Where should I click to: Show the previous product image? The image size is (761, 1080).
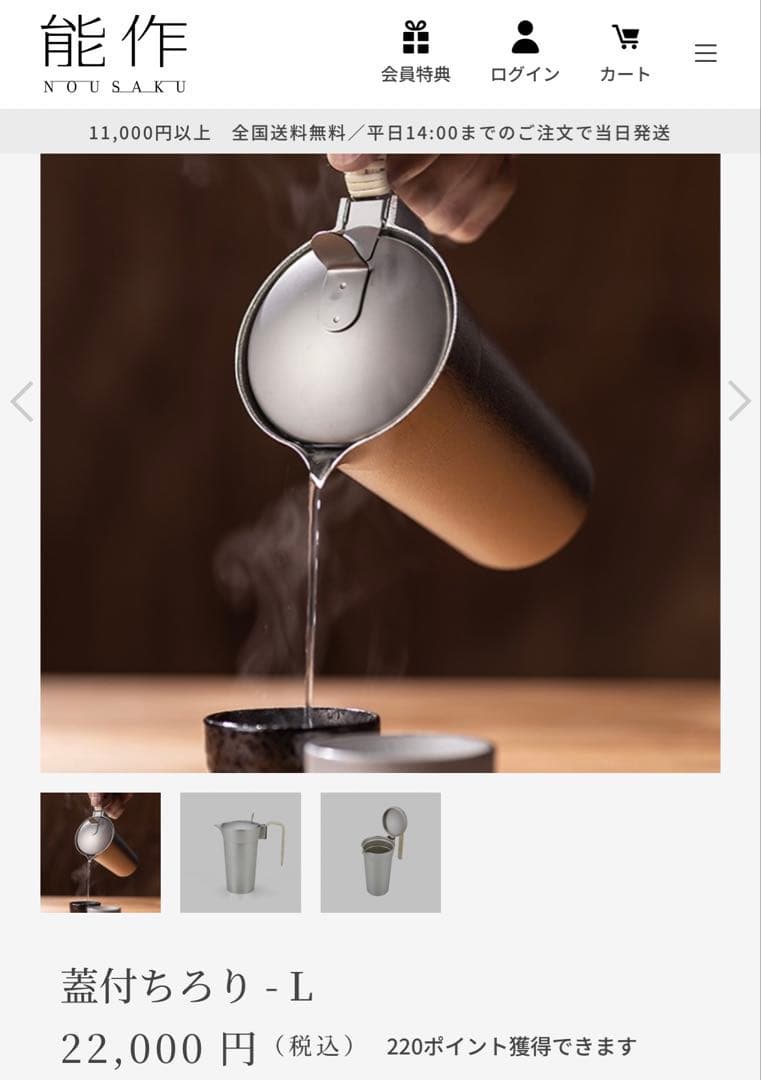[22, 401]
